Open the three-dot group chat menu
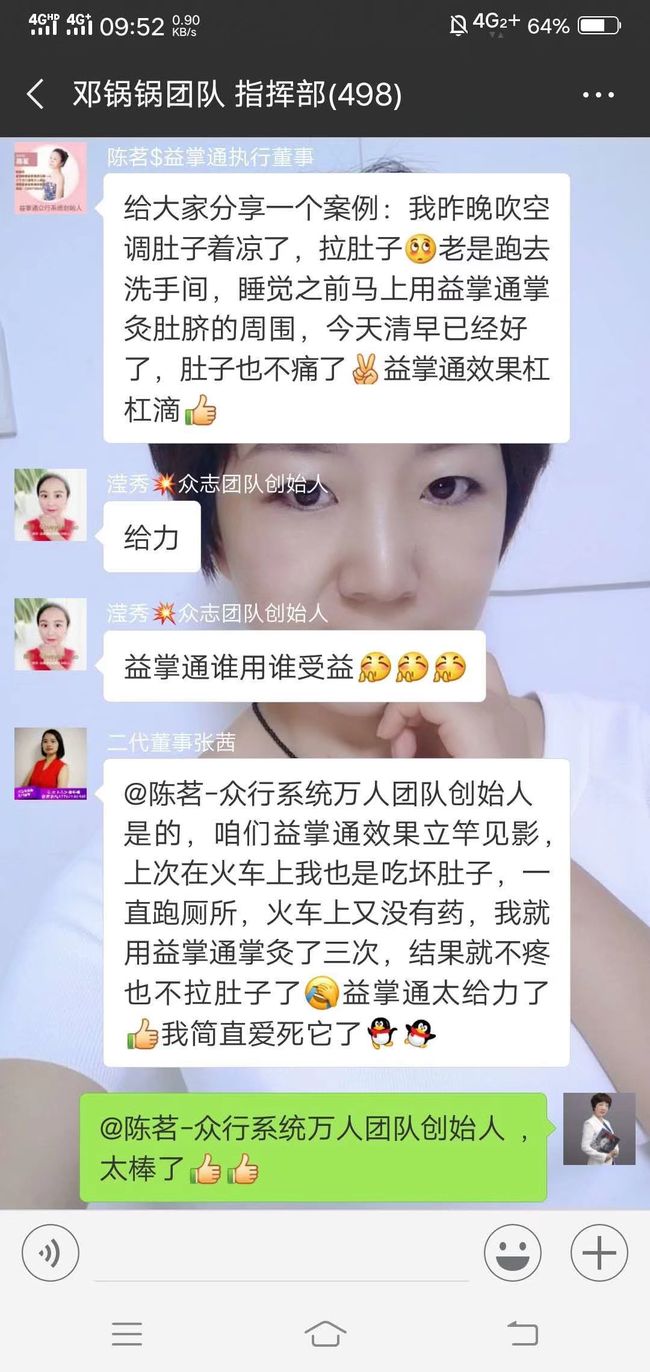The width and height of the screenshot is (650, 1372). coord(598,95)
